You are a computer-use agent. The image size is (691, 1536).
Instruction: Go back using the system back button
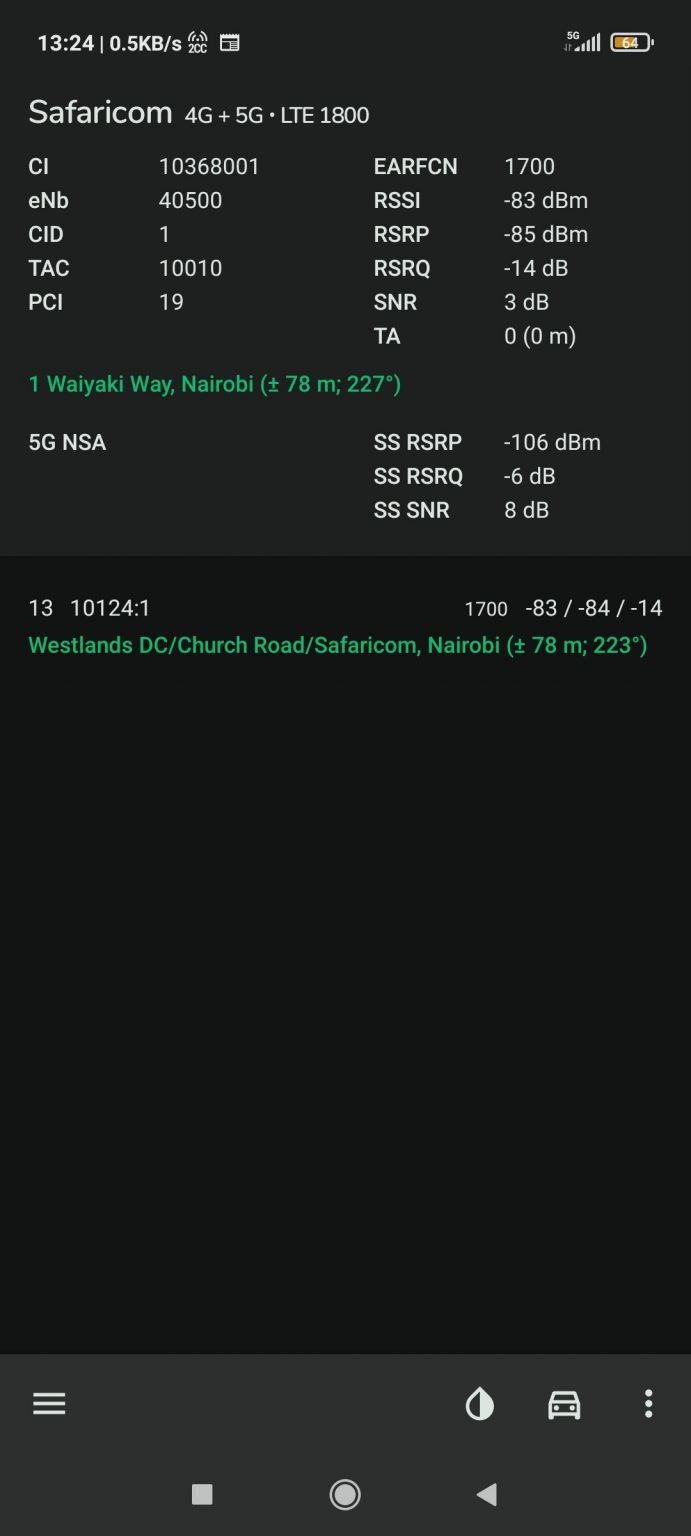tap(487, 1494)
